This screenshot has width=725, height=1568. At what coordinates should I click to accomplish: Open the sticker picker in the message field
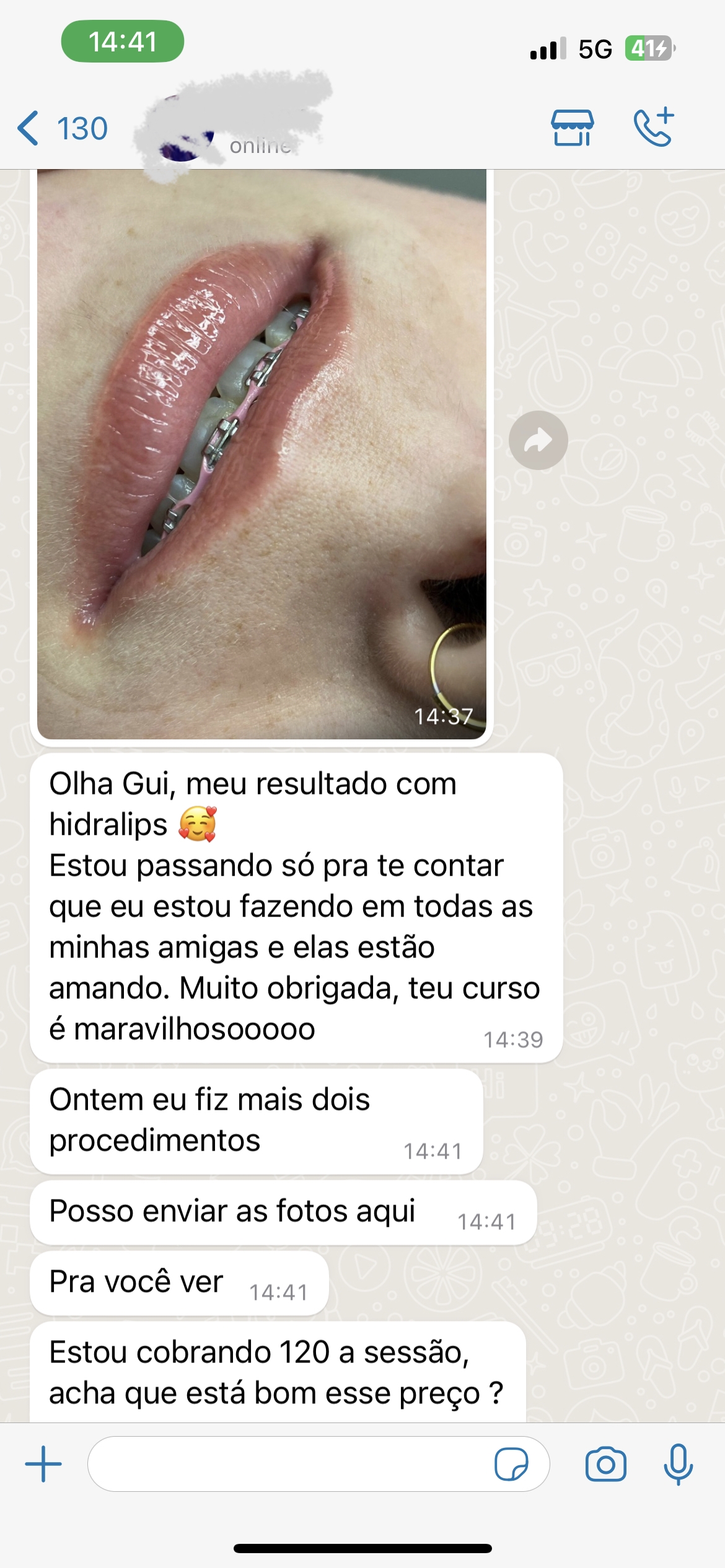click(511, 1465)
